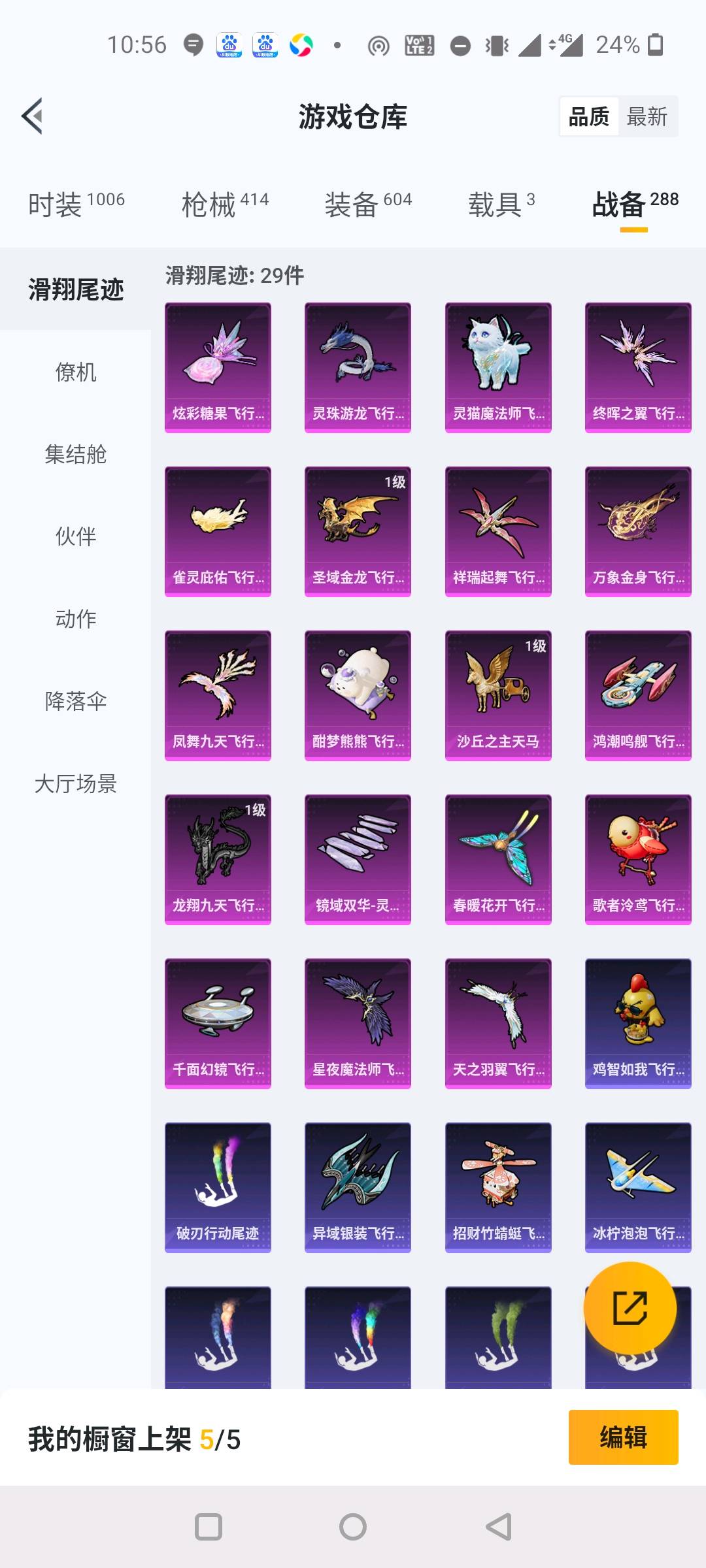Image resolution: width=706 pixels, height=1568 pixels.
Task: View the 圣域金龙飞行 item
Action: pos(358,532)
